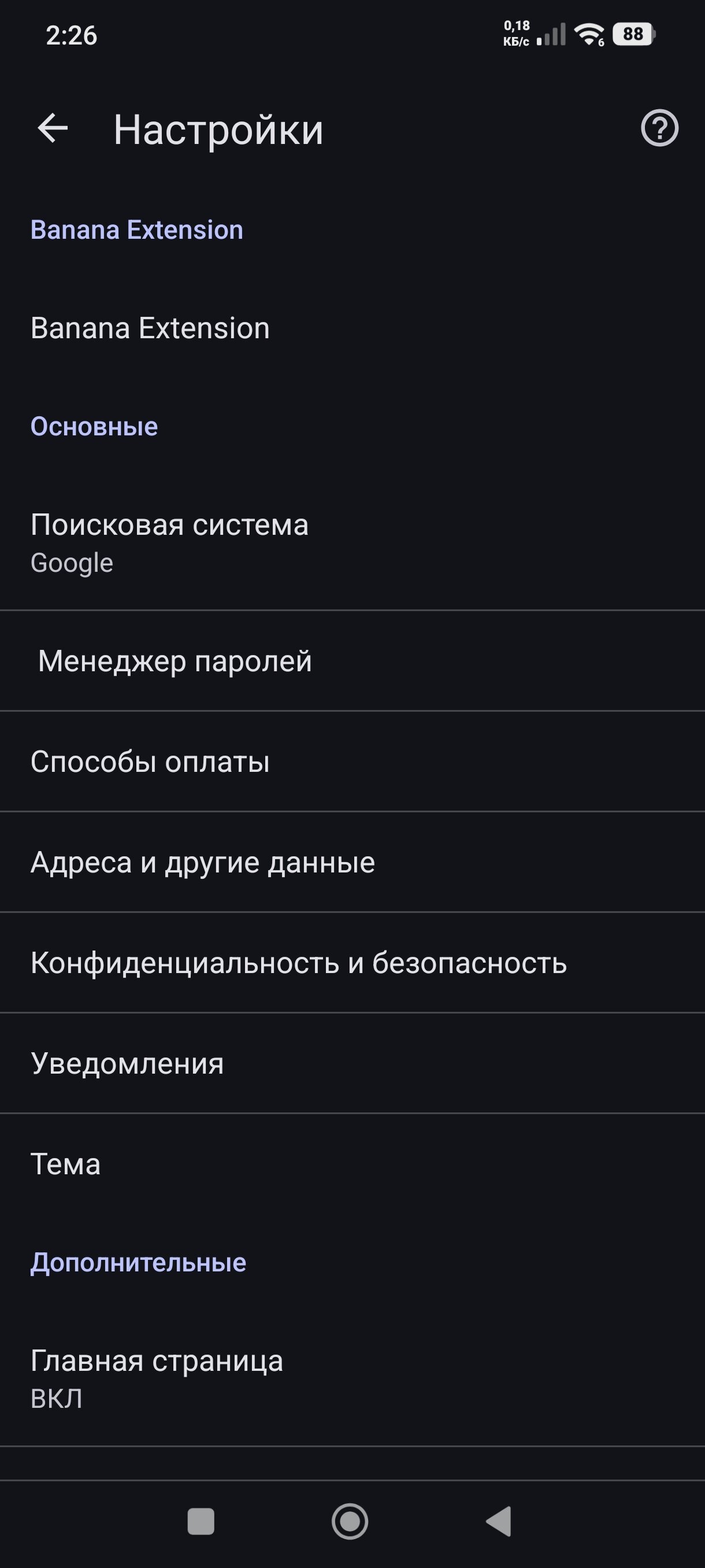
Task: Go back from Настройки screen
Action: pyautogui.click(x=53, y=128)
